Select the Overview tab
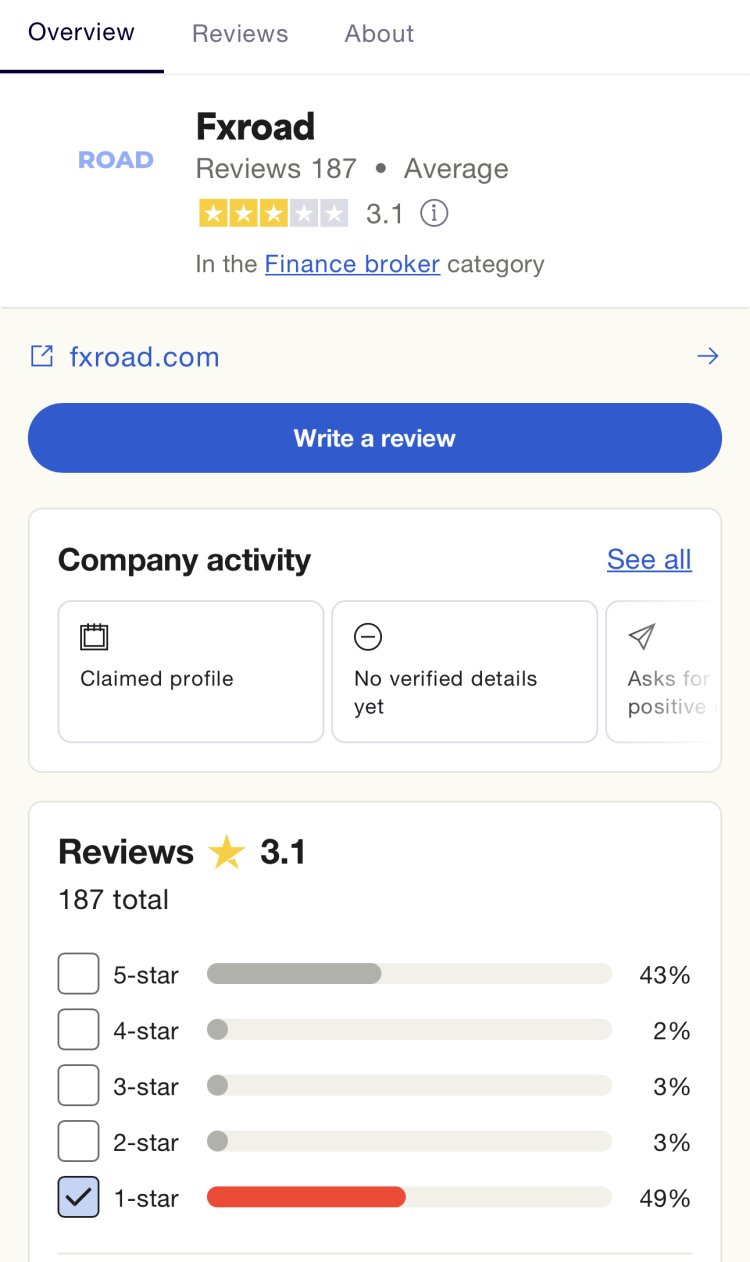This screenshot has width=750, height=1262. click(81, 33)
